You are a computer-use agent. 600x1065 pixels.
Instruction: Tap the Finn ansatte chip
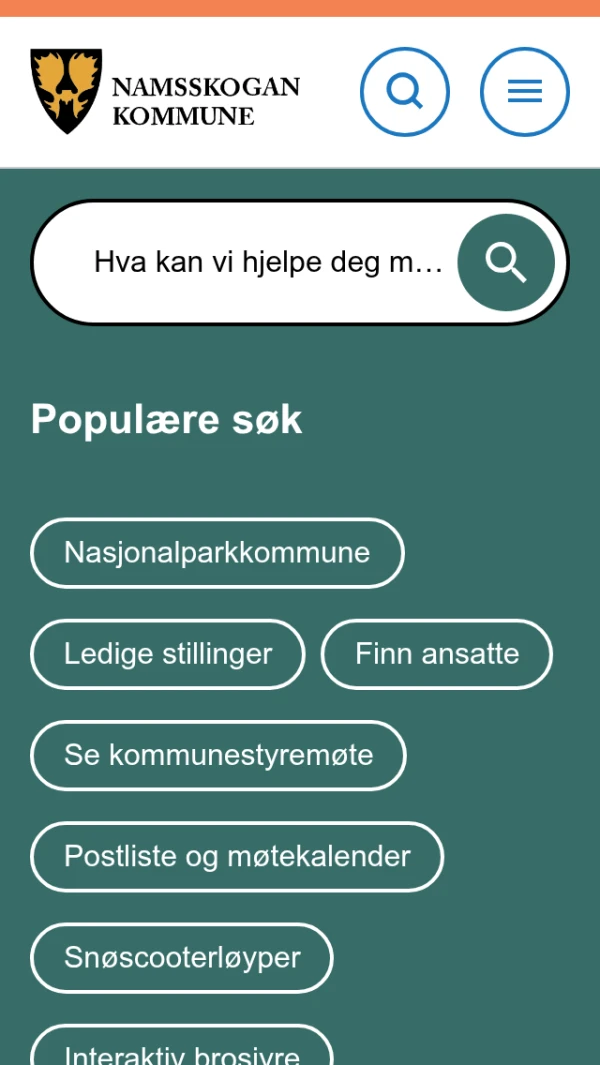[437, 654]
